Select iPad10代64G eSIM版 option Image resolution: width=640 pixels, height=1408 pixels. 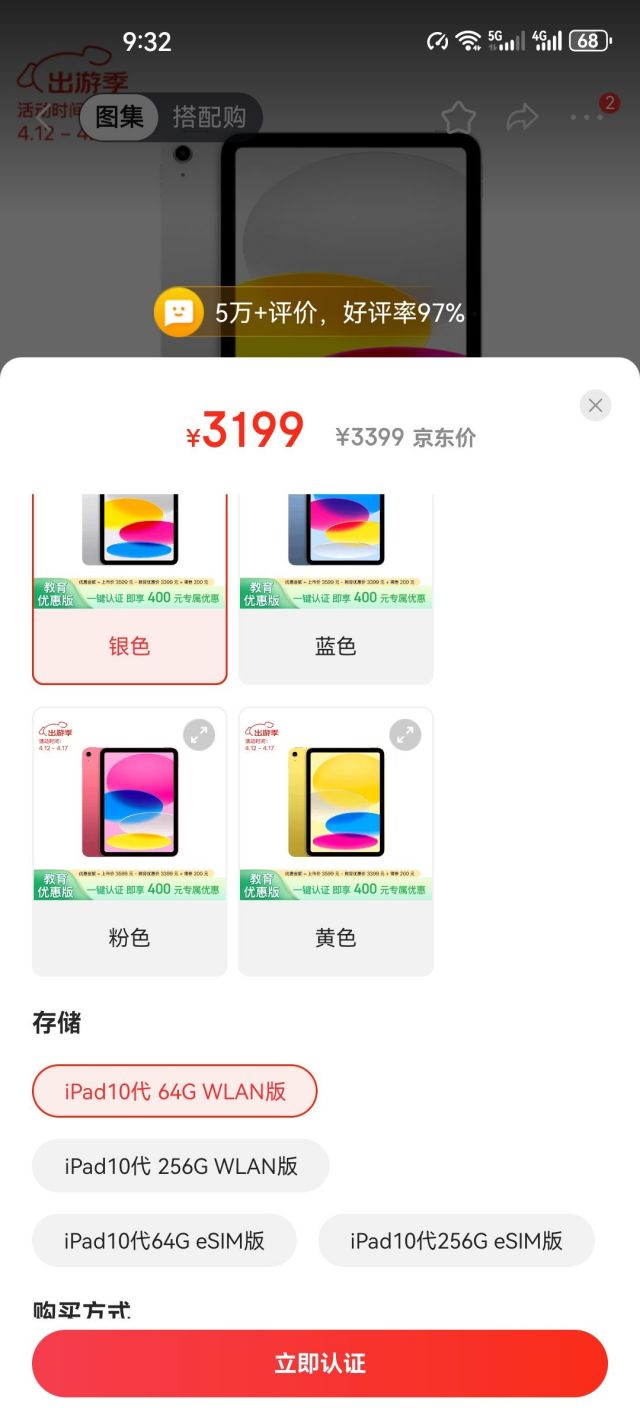164,1241
